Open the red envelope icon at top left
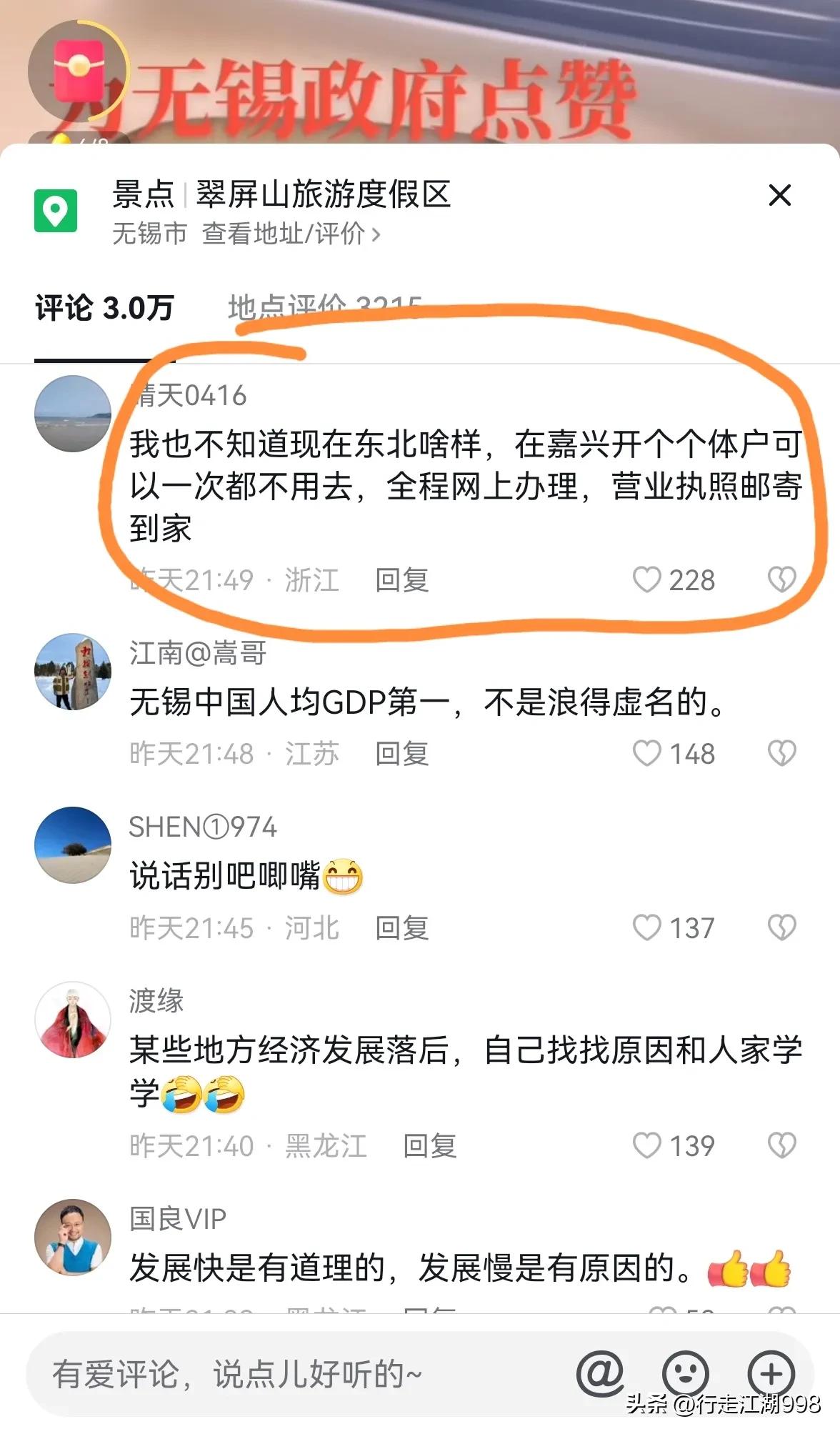This screenshot has width=840, height=1434. [80, 68]
